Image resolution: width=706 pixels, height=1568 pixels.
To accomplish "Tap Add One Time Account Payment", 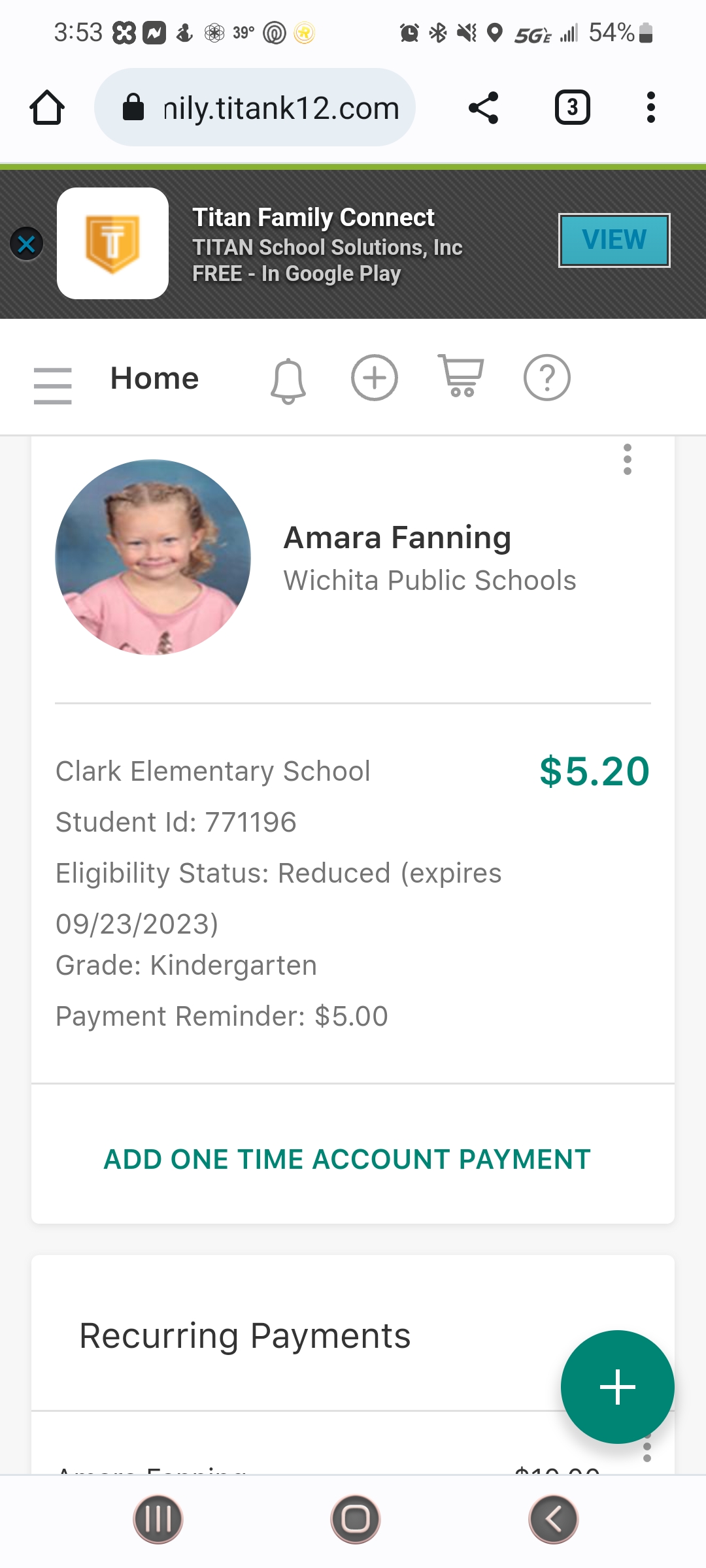I will pos(347,1159).
